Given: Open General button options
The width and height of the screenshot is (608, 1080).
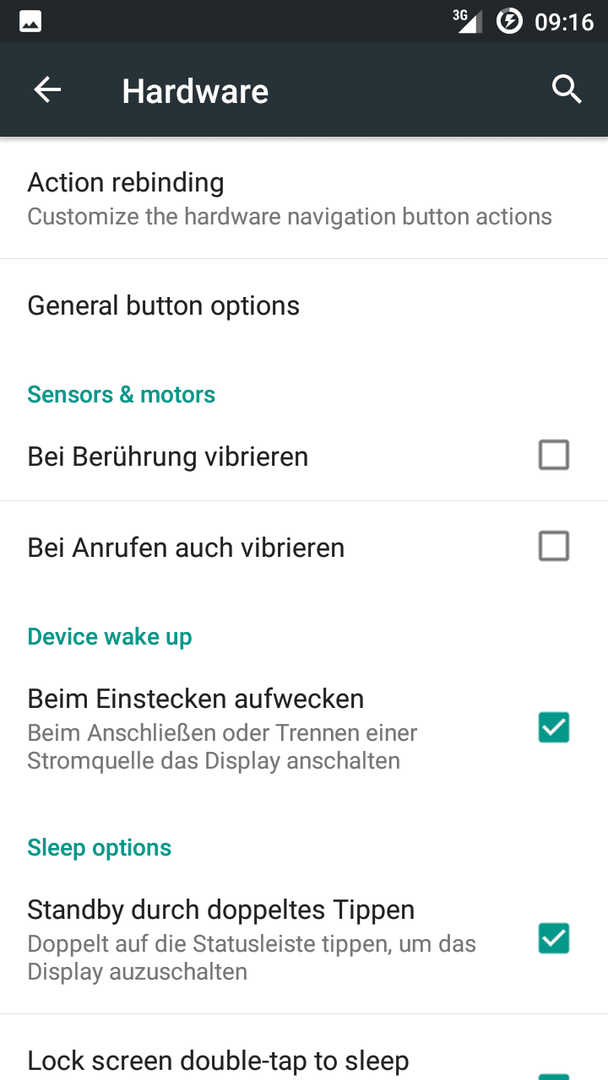Looking at the screenshot, I should pos(304,305).
